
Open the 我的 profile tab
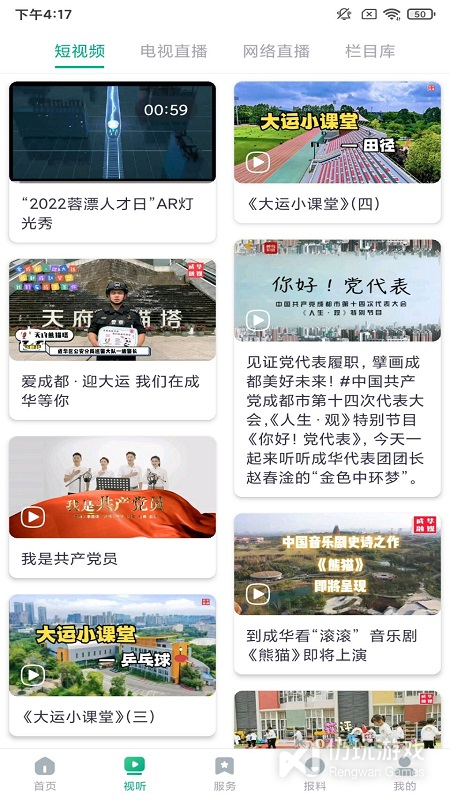(405, 774)
